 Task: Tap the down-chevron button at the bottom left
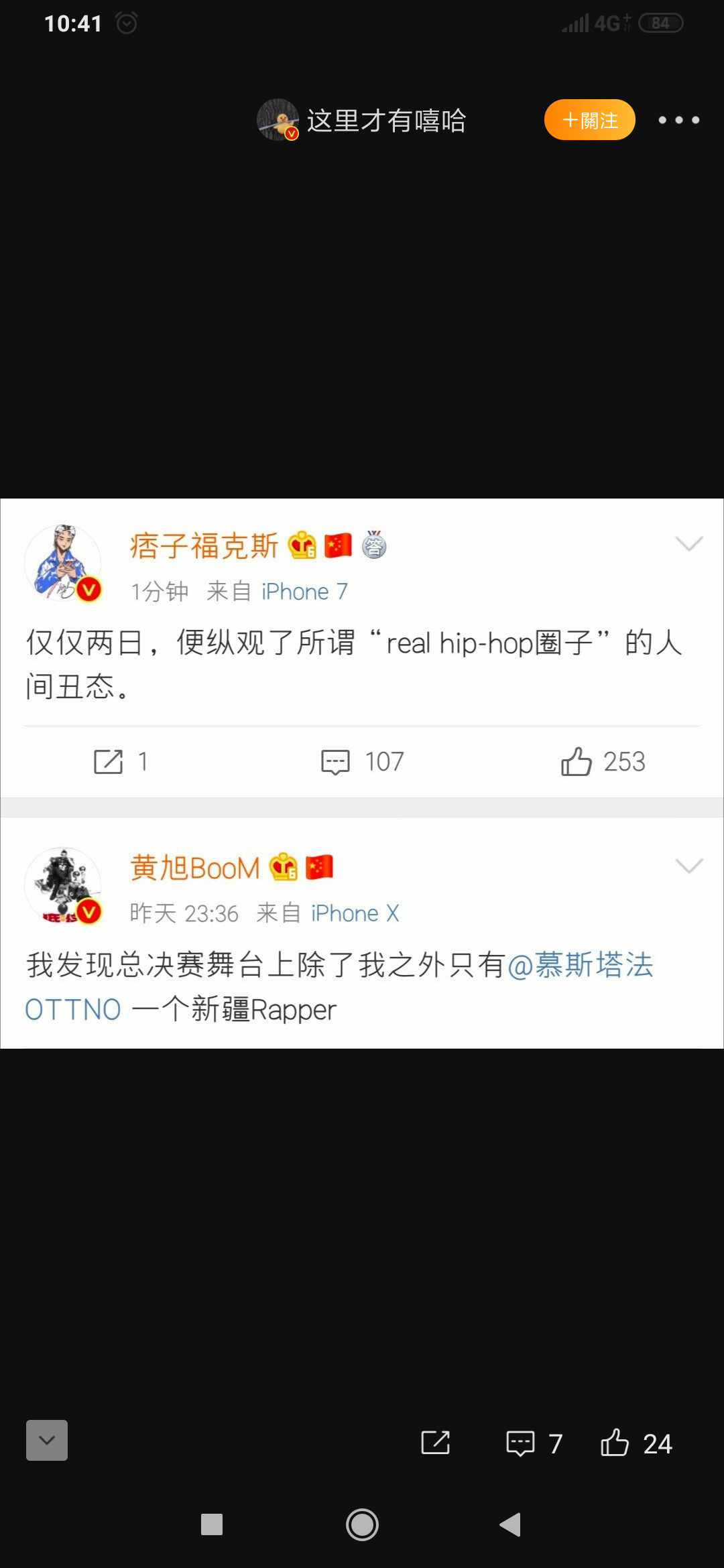pyautogui.click(x=47, y=1440)
